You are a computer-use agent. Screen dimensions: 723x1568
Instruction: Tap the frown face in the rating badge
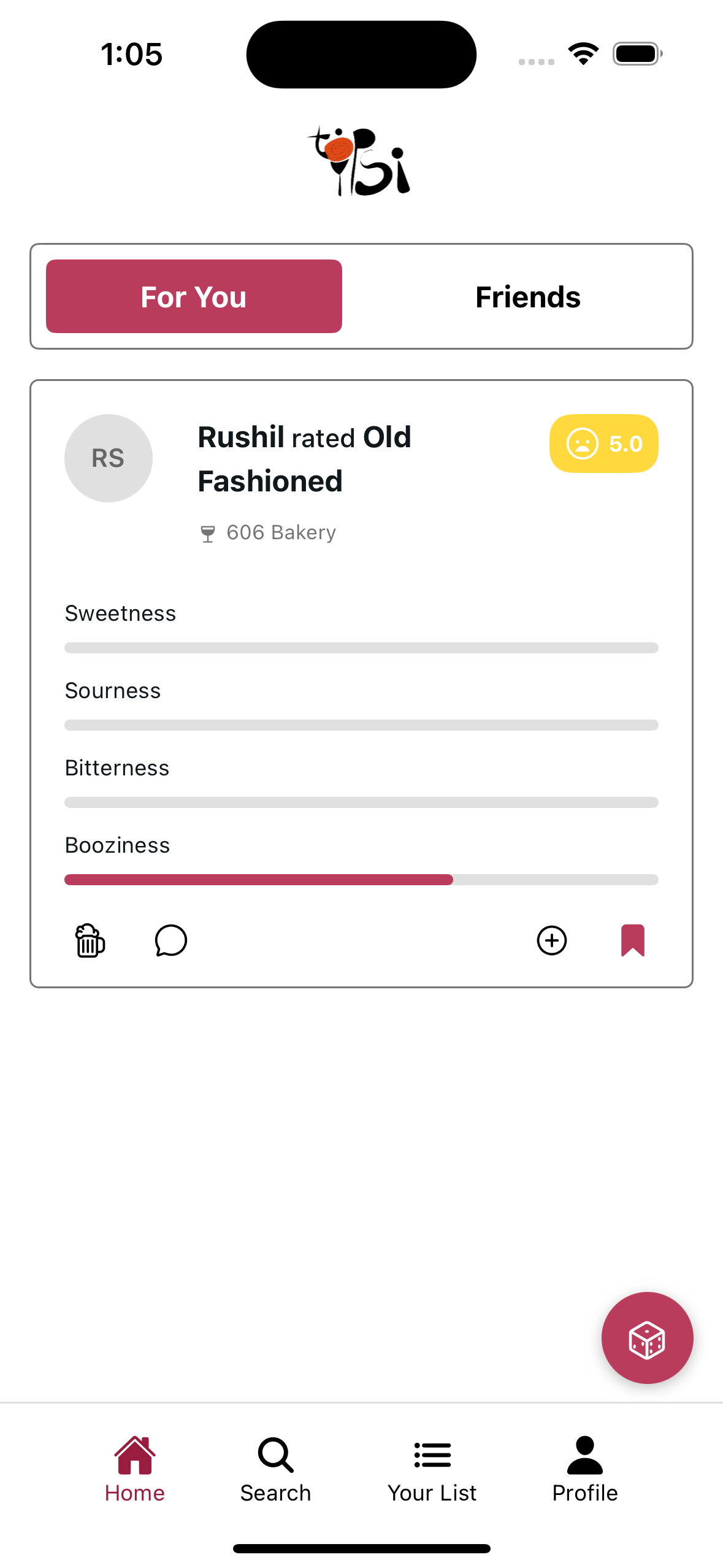583,444
